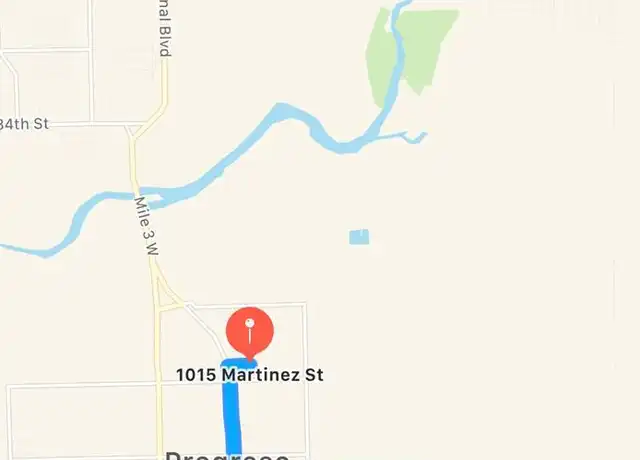Viewport: 640px width, 460px height.
Task: Tap the red pin at 1015 Martinez St
Action: click(250, 330)
